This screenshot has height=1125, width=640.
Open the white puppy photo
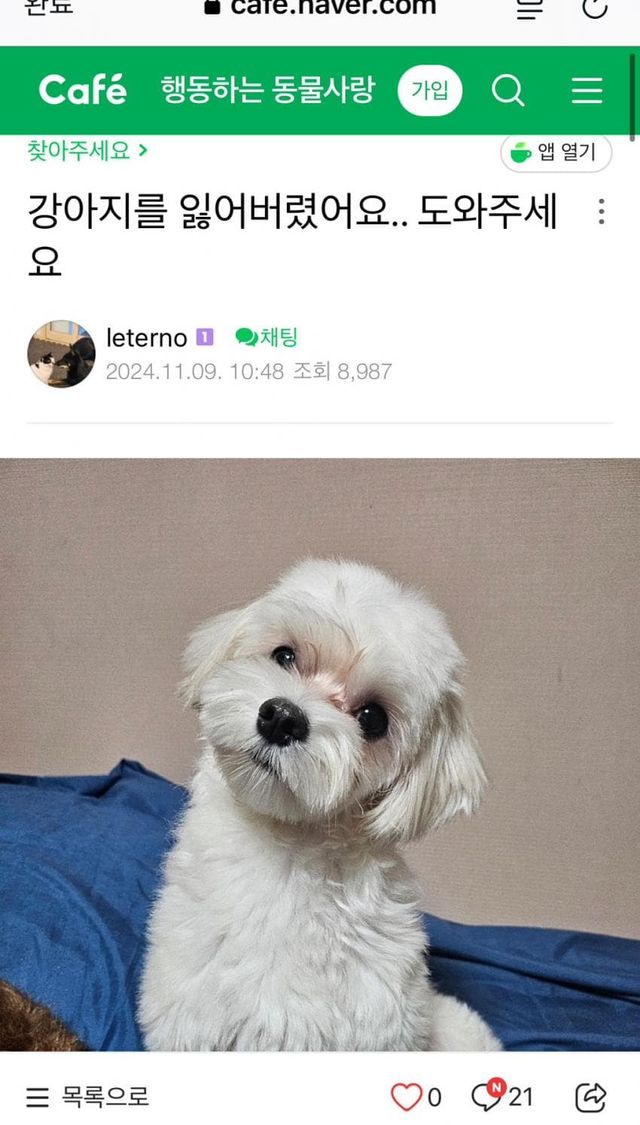point(320,755)
